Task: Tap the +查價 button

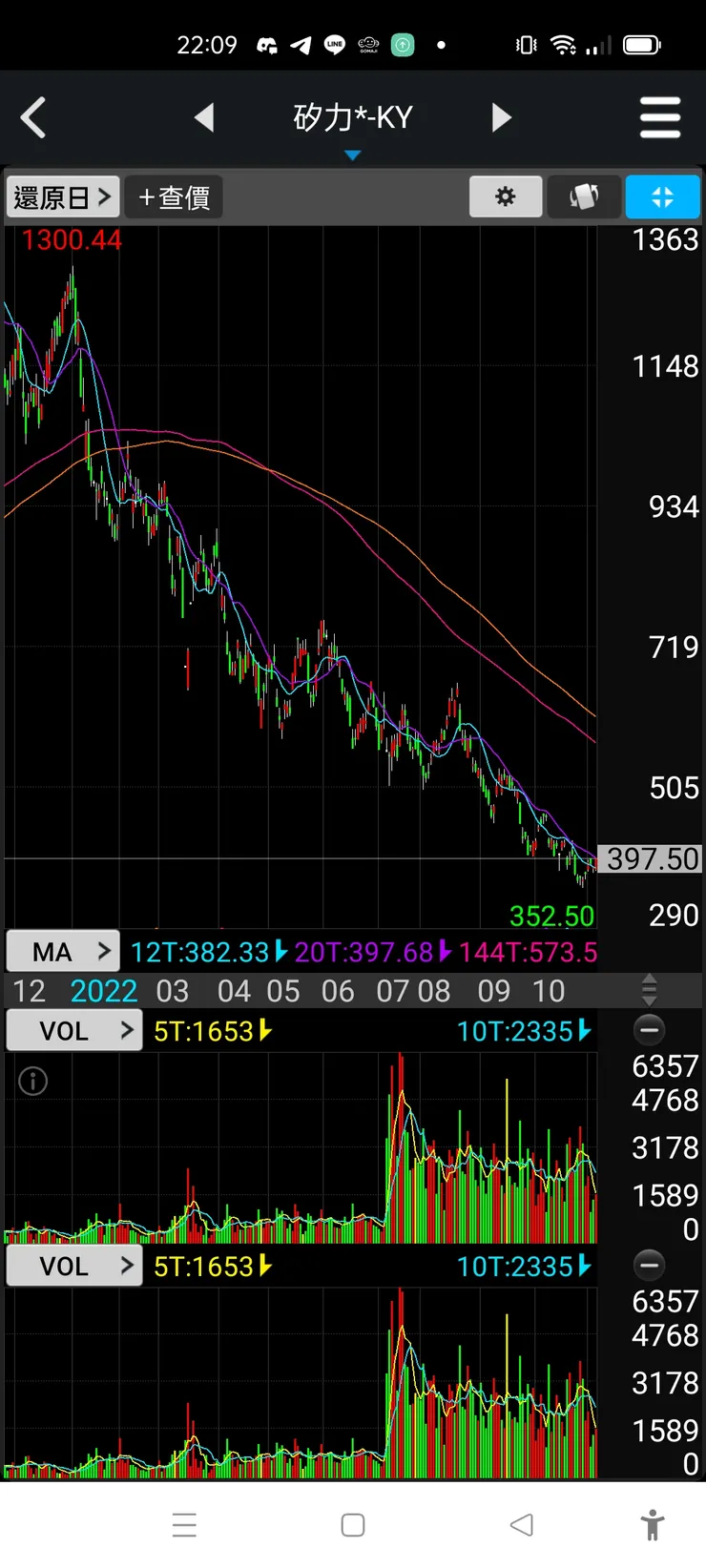Action: [x=174, y=197]
